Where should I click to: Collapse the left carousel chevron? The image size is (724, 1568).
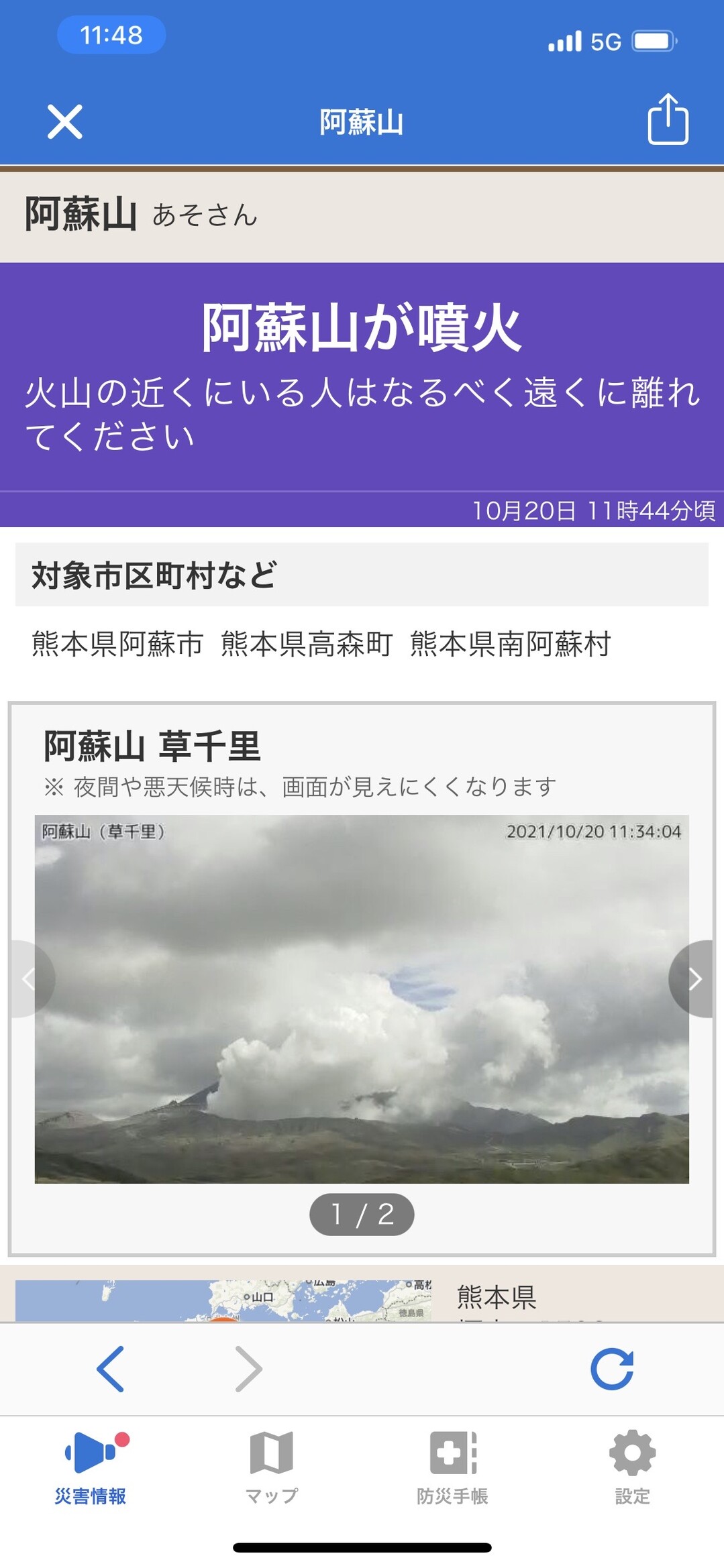click(x=30, y=978)
